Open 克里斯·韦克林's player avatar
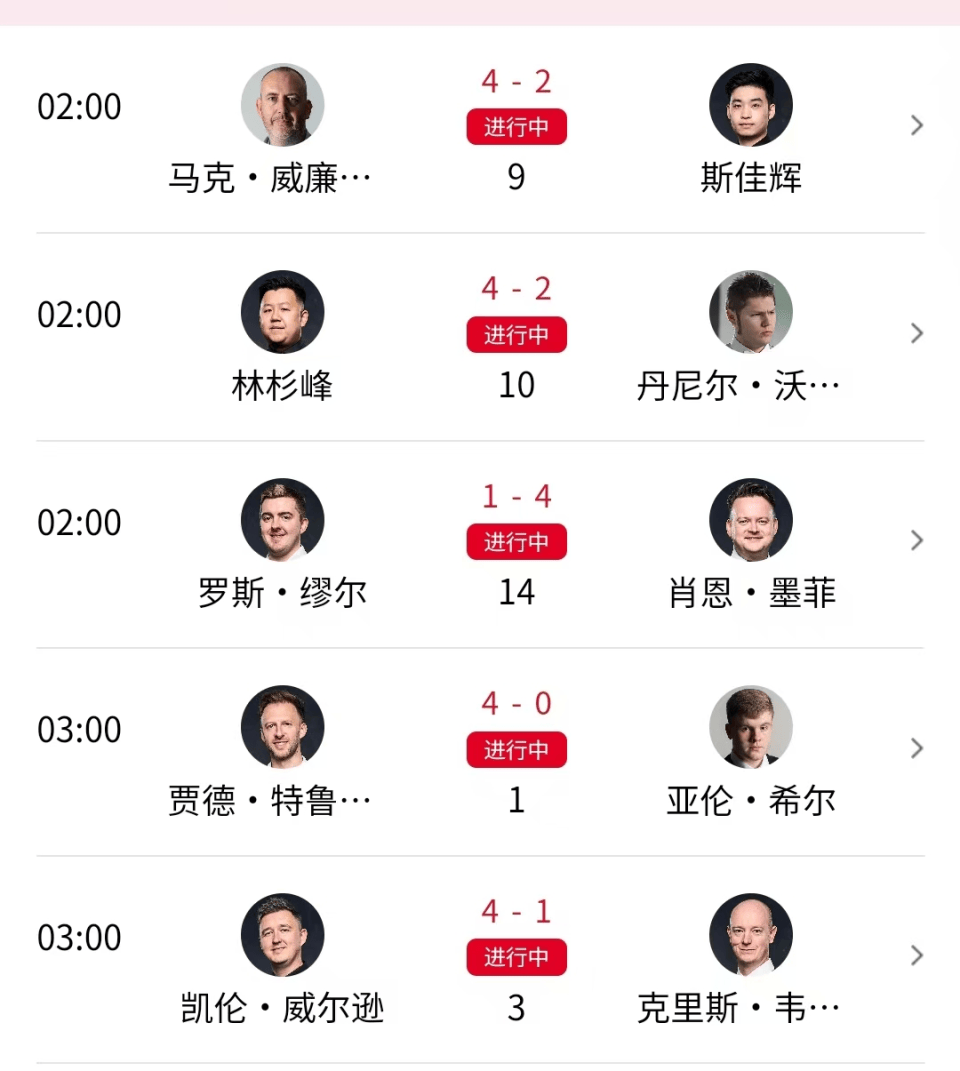Image resolution: width=960 pixels, height=1071 pixels. click(x=751, y=936)
